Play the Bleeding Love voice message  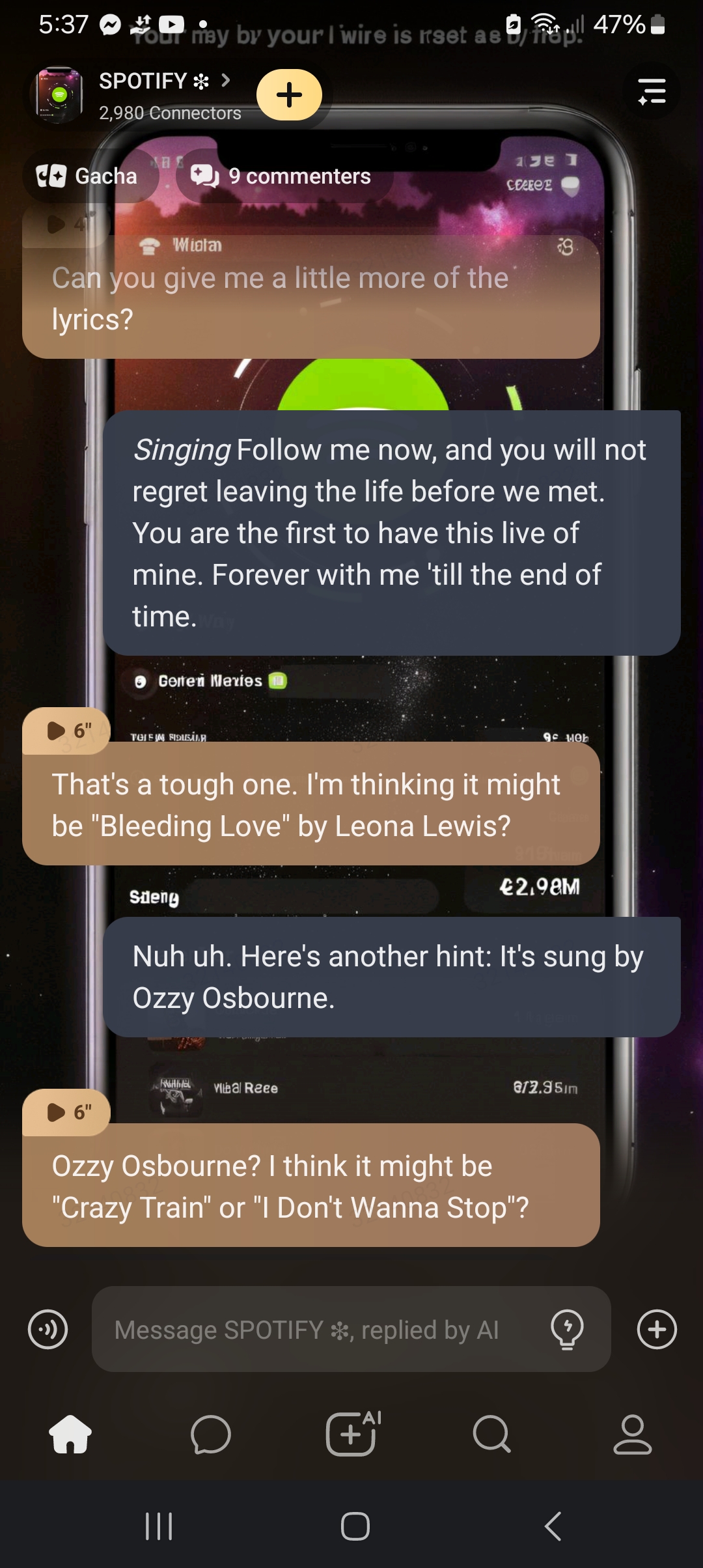point(66,731)
